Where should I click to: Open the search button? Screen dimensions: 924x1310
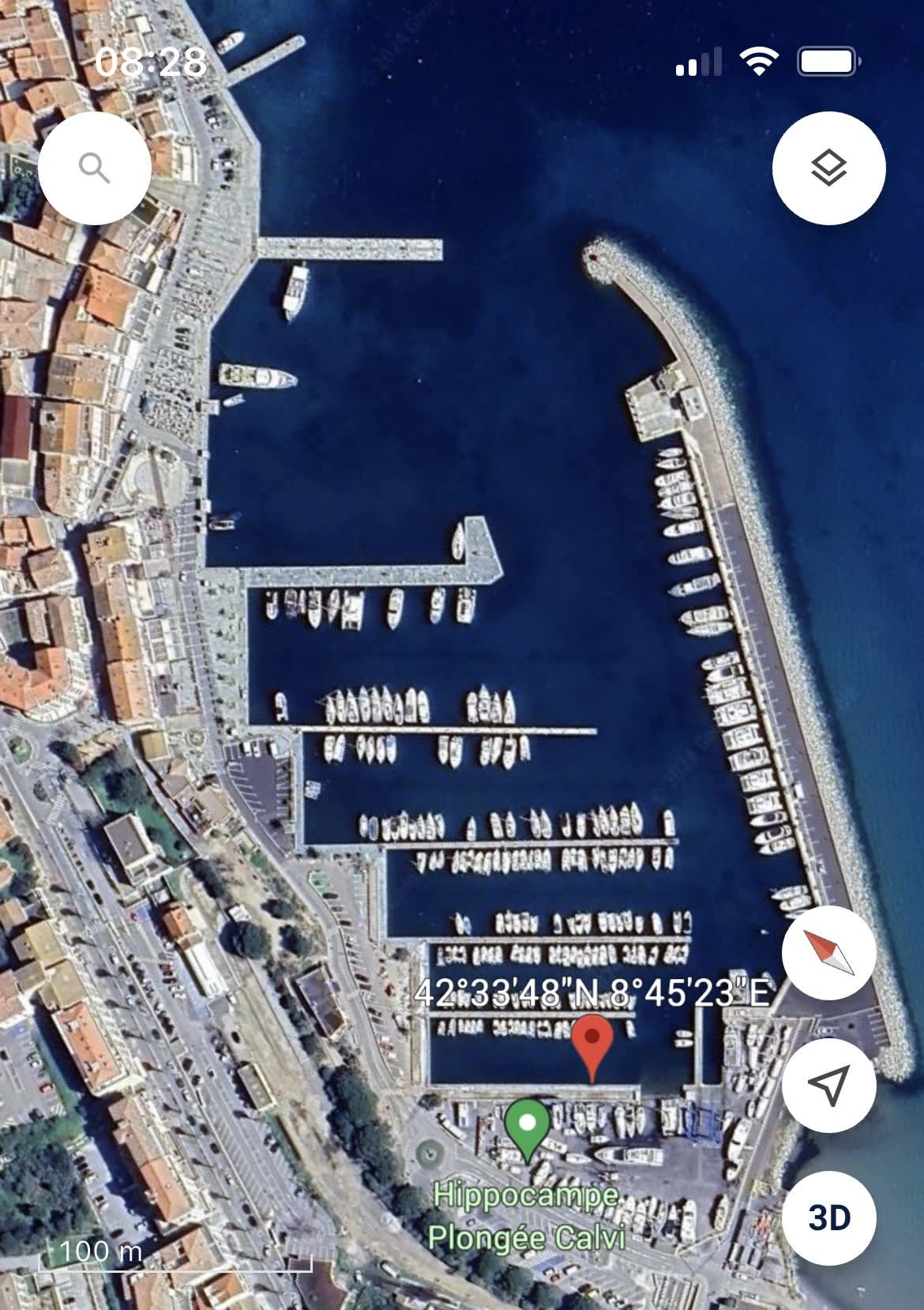[94, 168]
